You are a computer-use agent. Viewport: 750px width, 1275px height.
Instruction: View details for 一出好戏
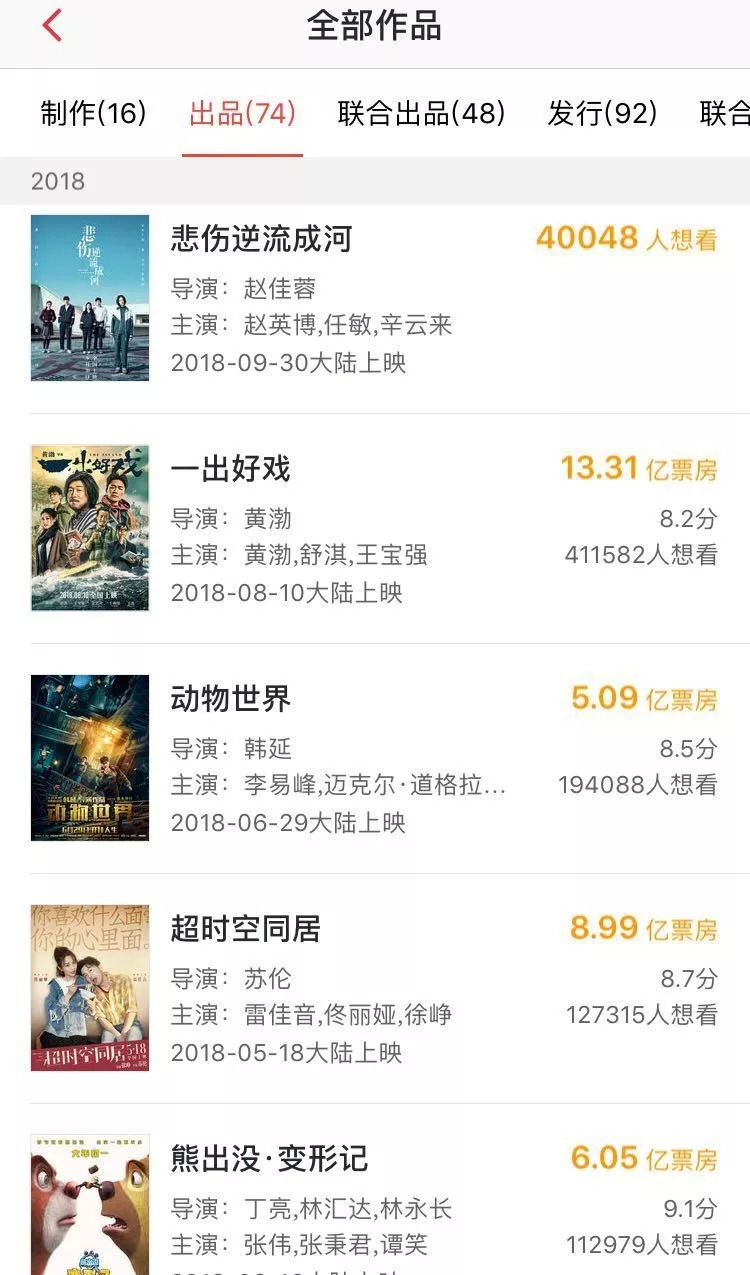(231, 469)
